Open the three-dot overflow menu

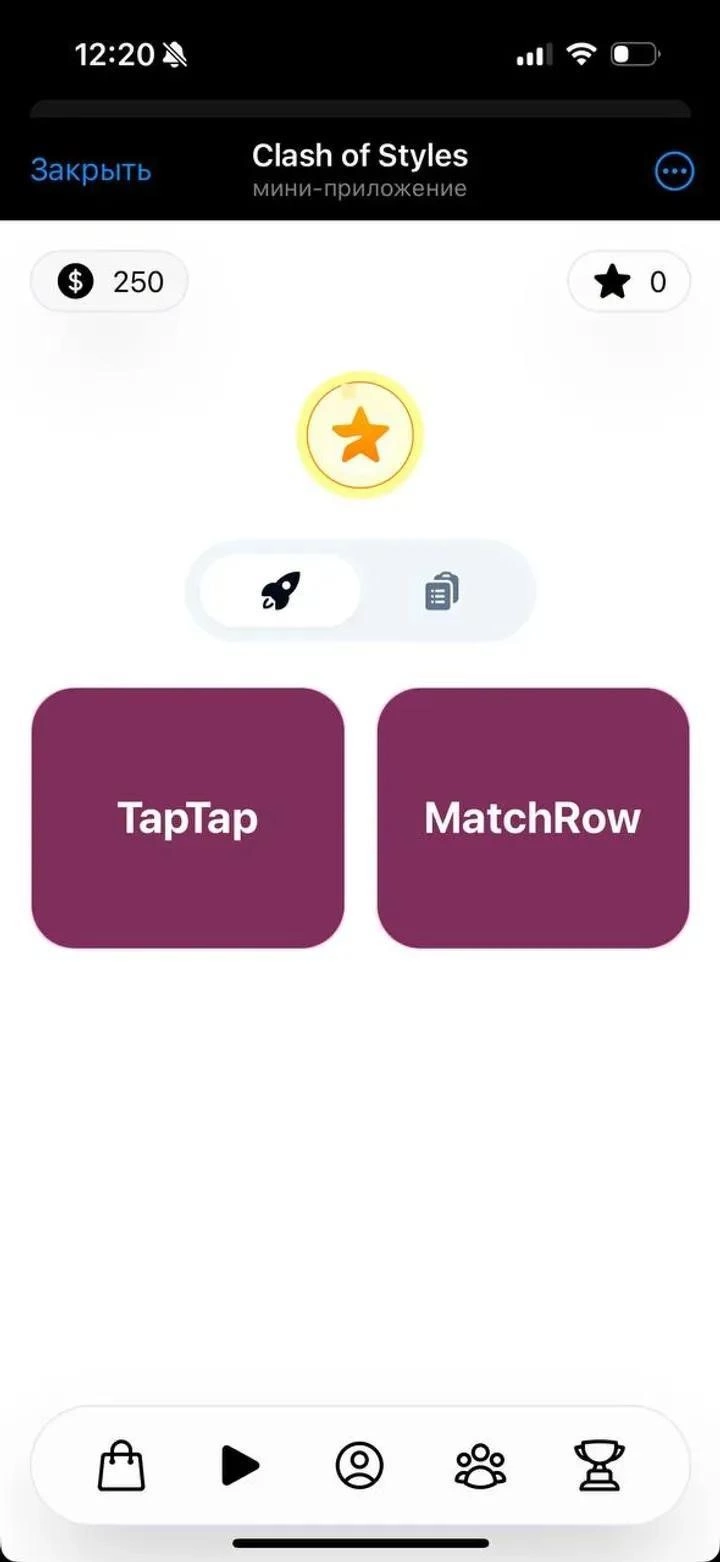673,172
